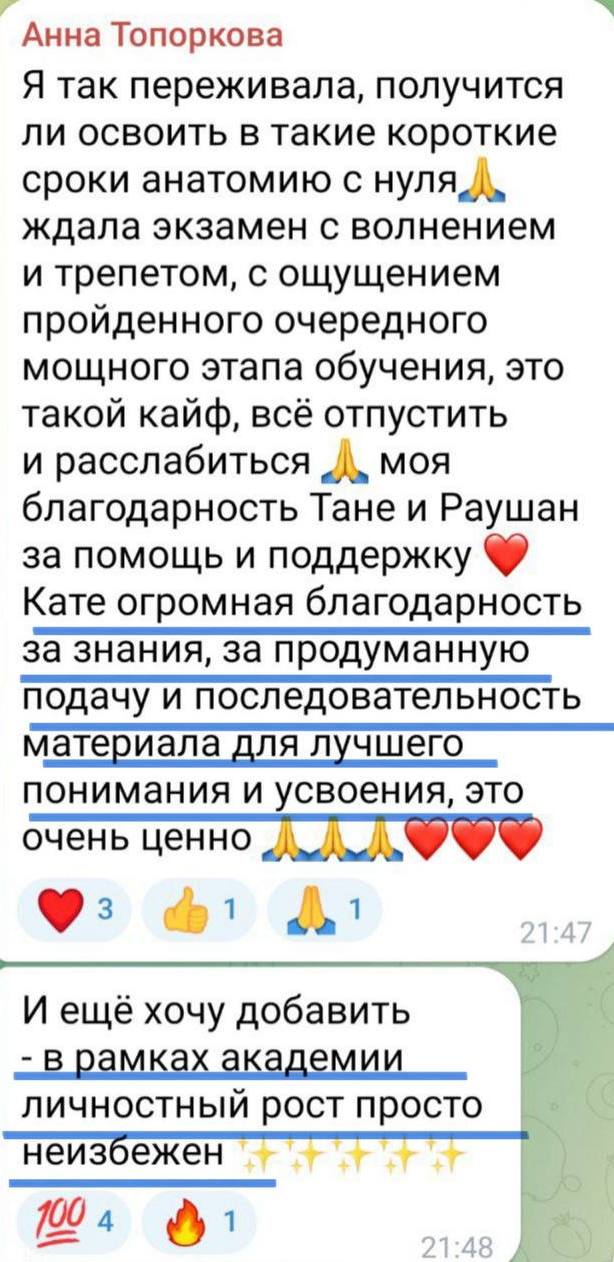Screen dimensions: 614x1262
Task: Tap the fire reaction chip
Action: (198, 1225)
